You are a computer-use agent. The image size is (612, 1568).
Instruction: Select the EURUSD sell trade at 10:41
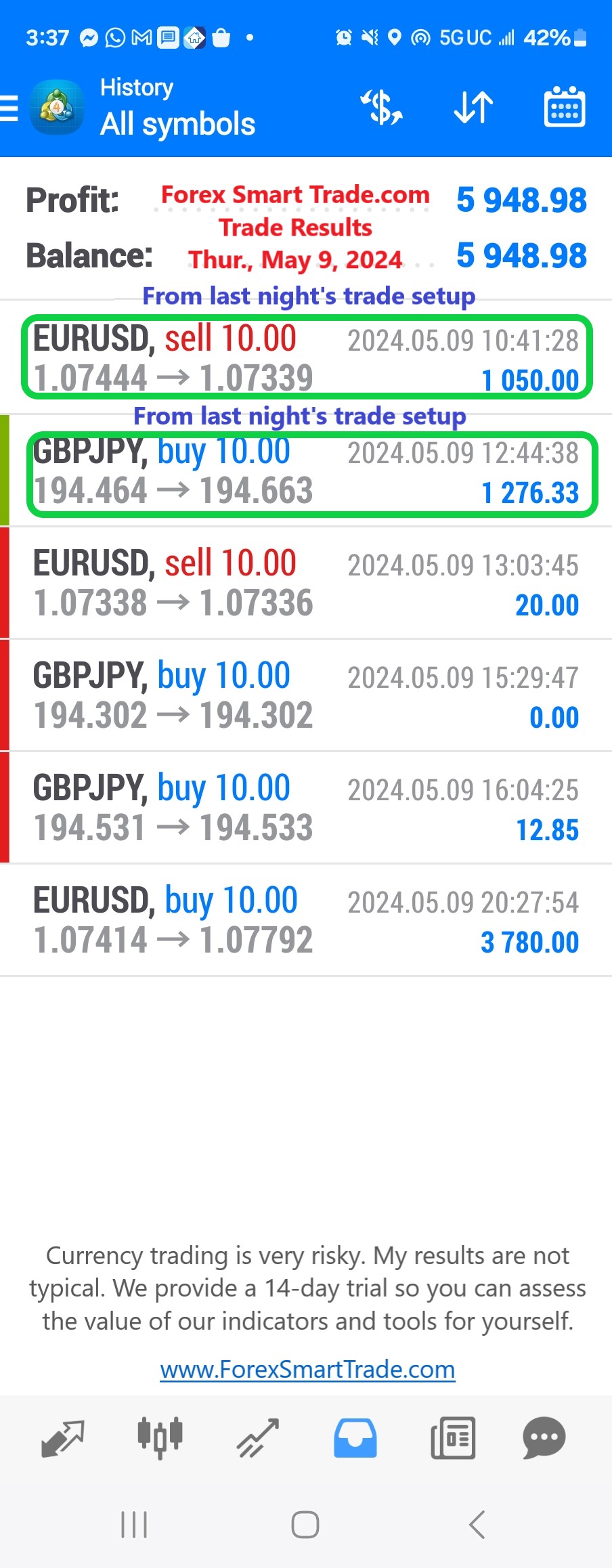[305, 357]
